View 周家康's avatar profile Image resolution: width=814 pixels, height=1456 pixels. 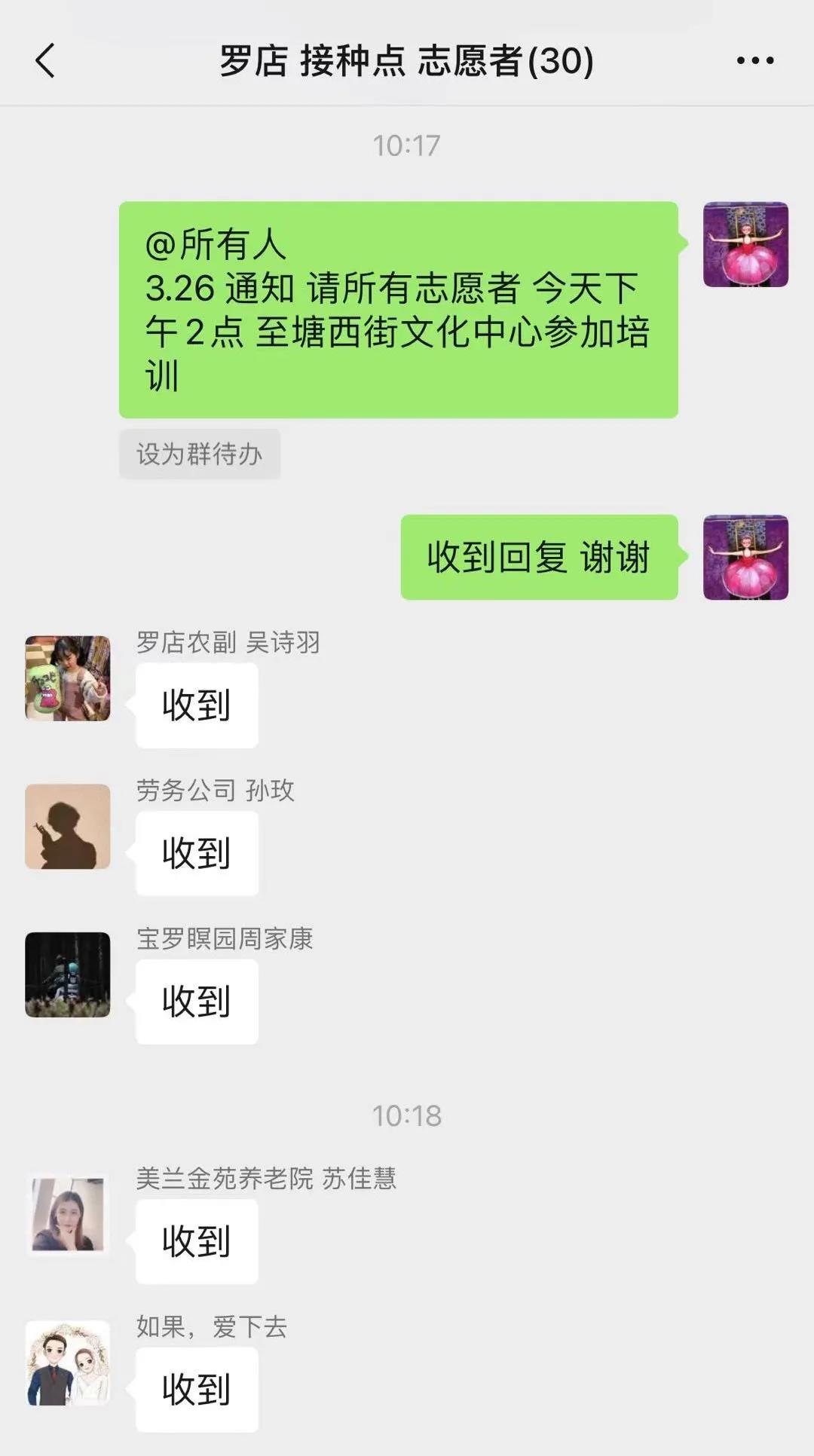(68, 974)
